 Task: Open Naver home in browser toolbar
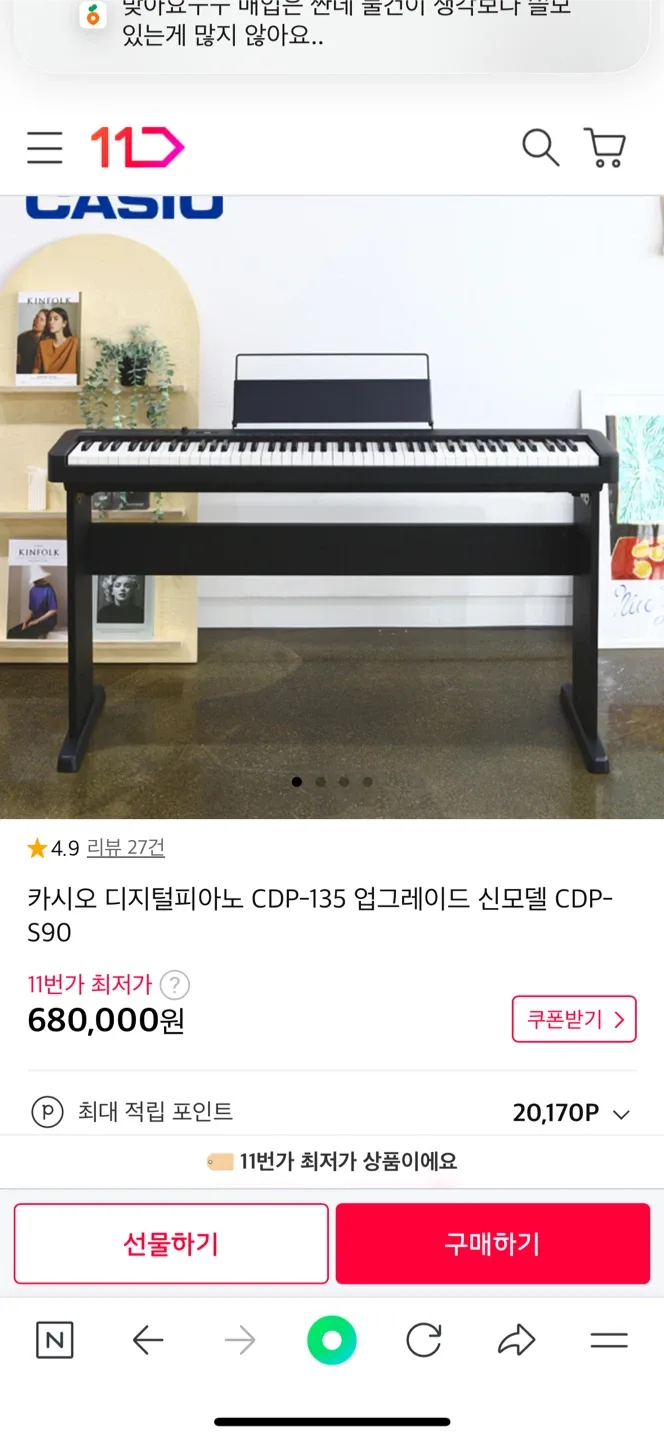pyautogui.click(x=54, y=1340)
